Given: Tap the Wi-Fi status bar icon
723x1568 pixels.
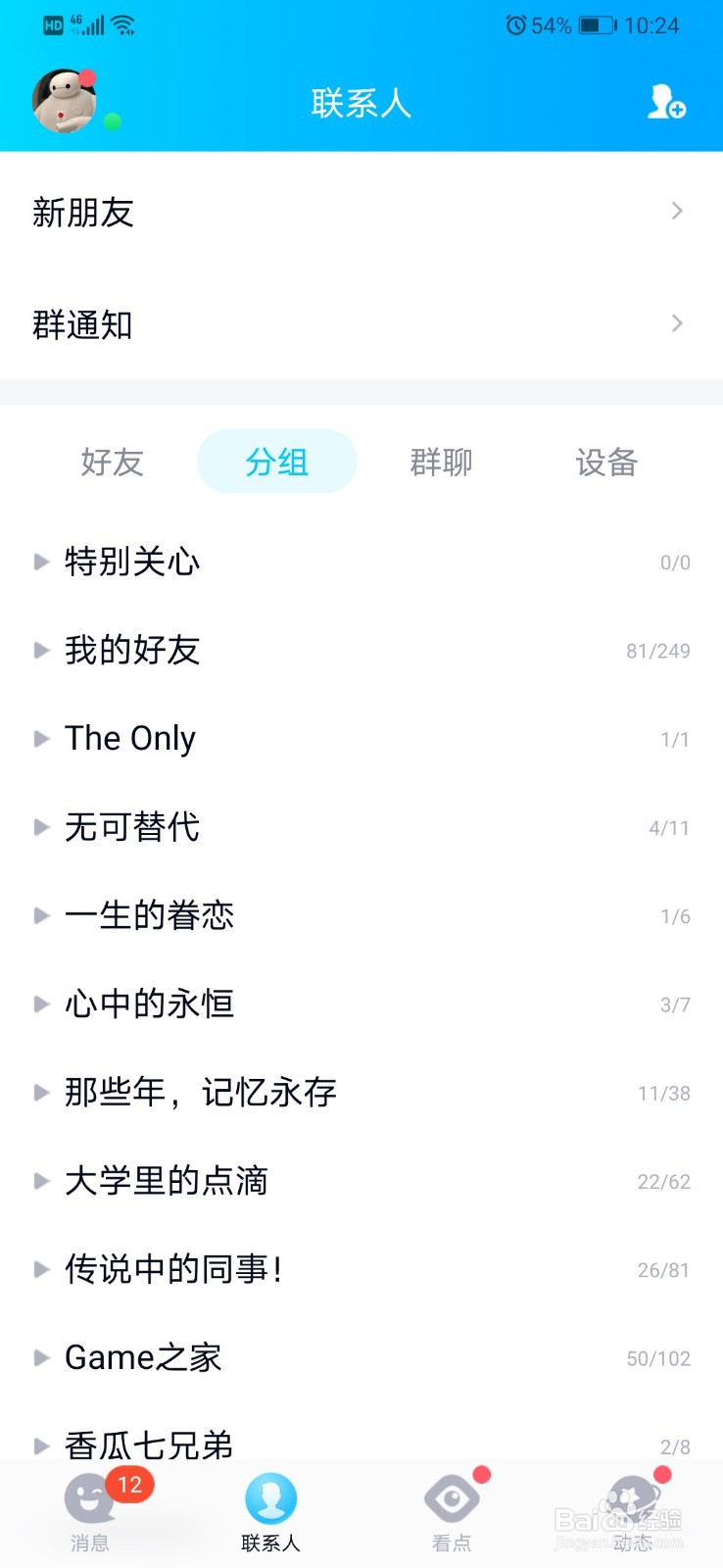Looking at the screenshot, I should pyautogui.click(x=121, y=24).
